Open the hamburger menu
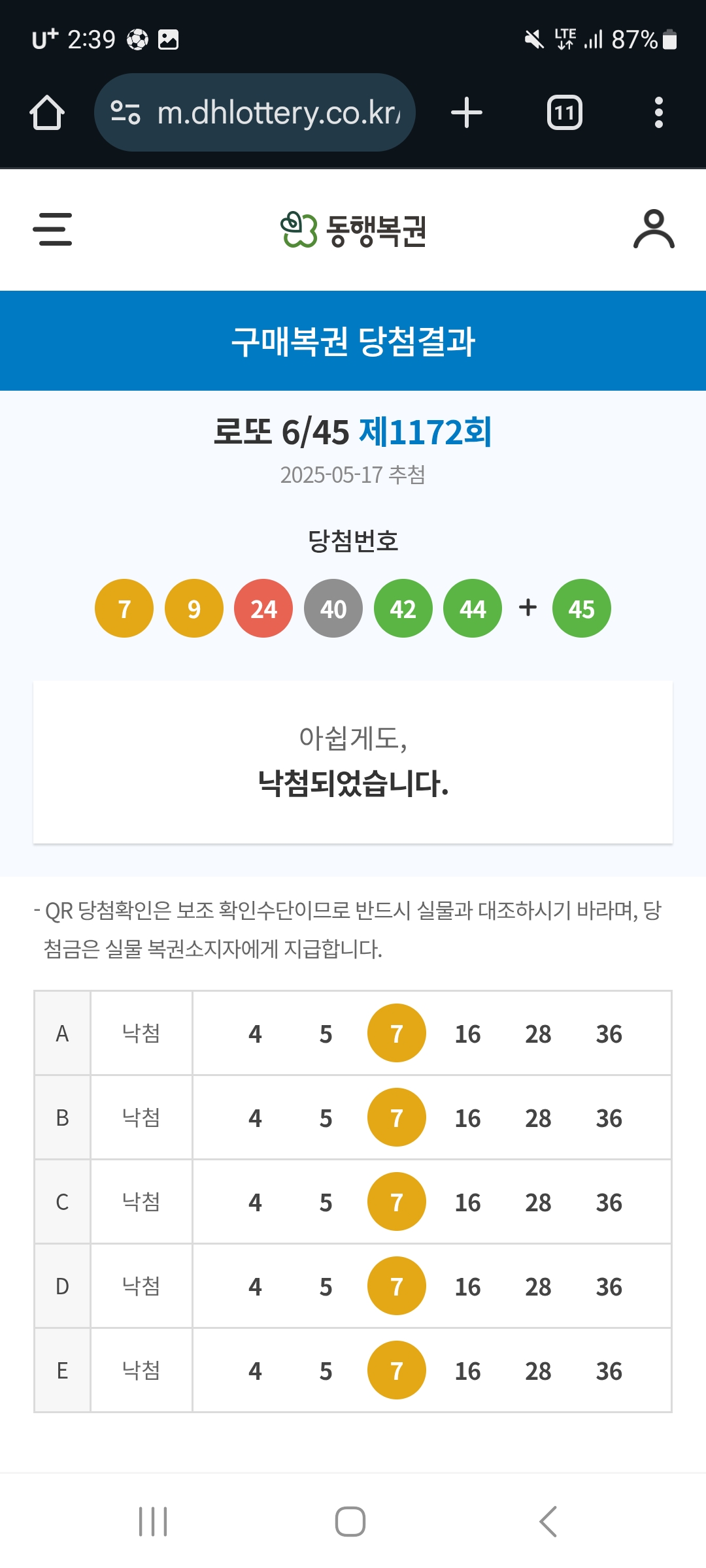This screenshot has height=1568, width=706. pos(52,229)
